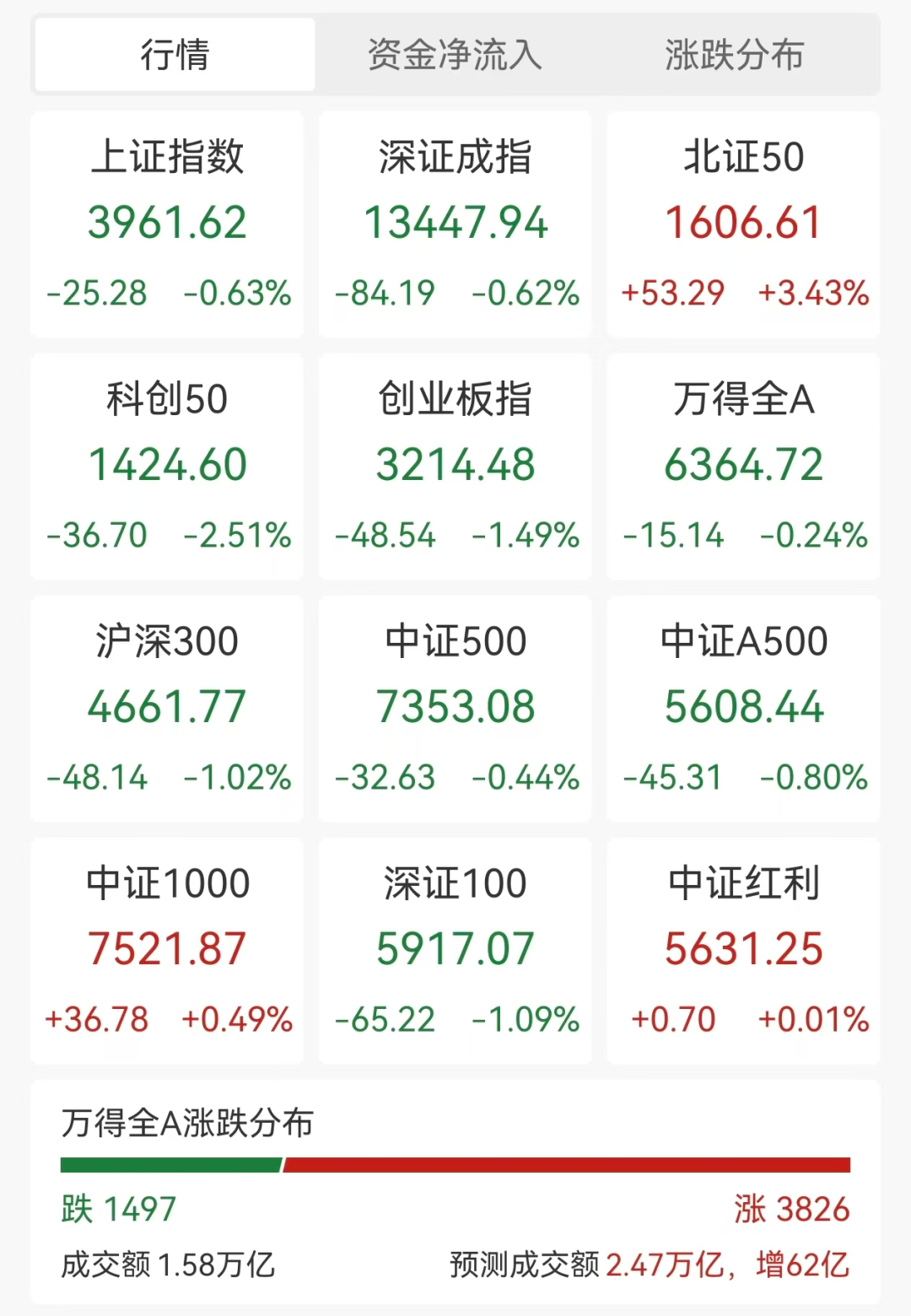The height and width of the screenshot is (1316, 911).
Task: Select the 北证50 index card
Action: click(742, 223)
